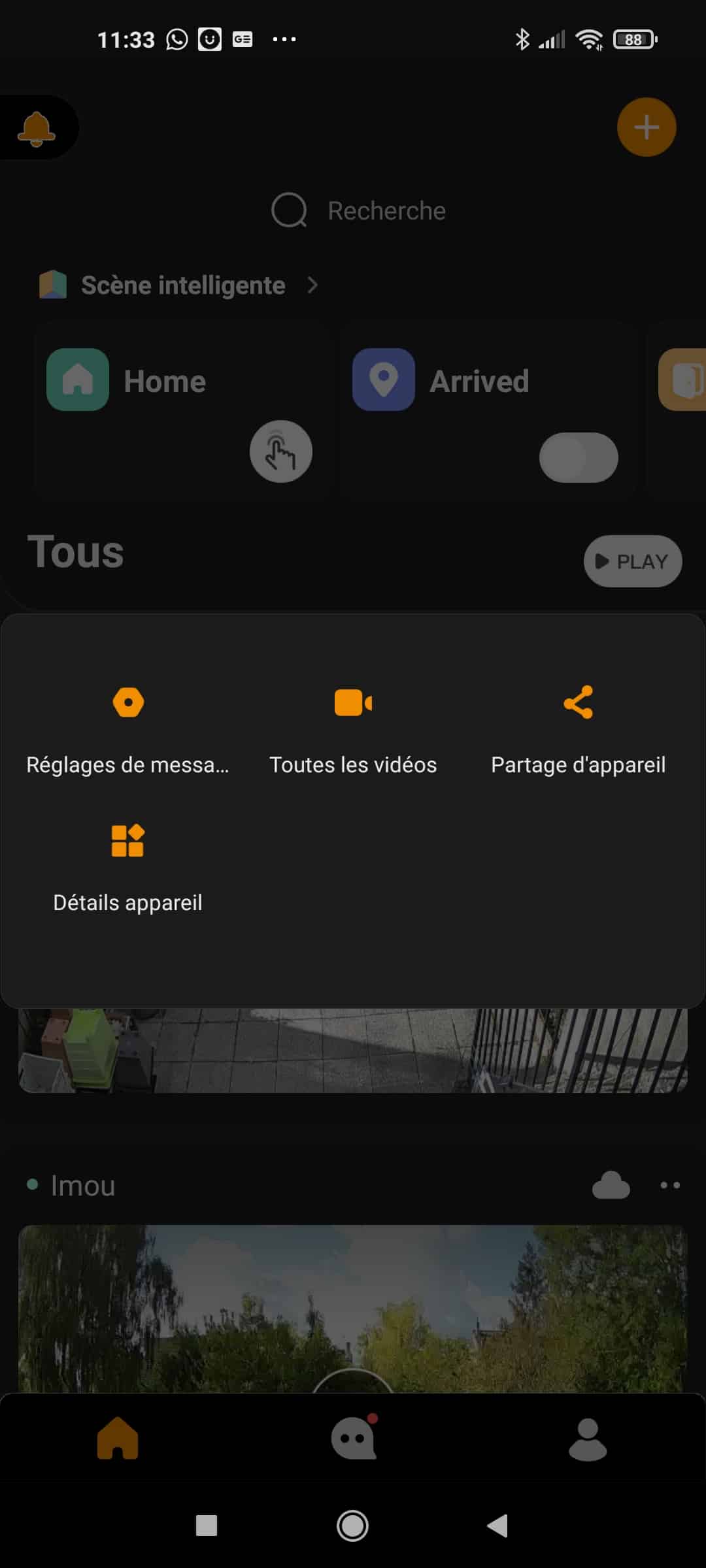The height and width of the screenshot is (1568, 706).
Task: Open Toutes les vidéos
Action: click(353, 732)
